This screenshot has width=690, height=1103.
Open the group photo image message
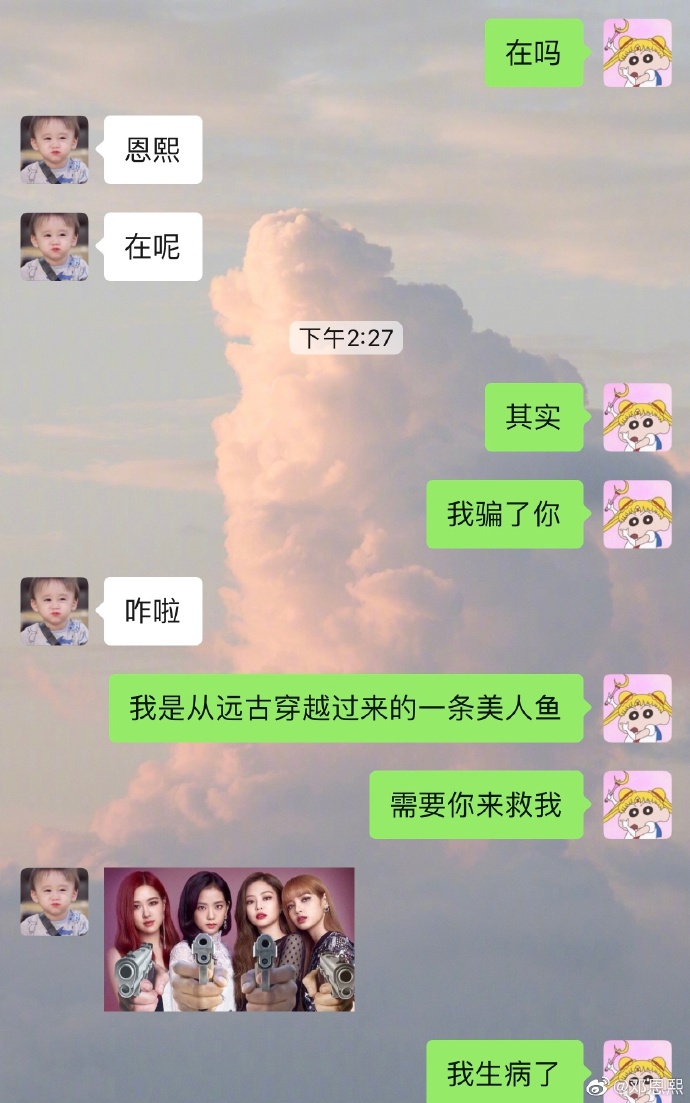(x=229, y=939)
